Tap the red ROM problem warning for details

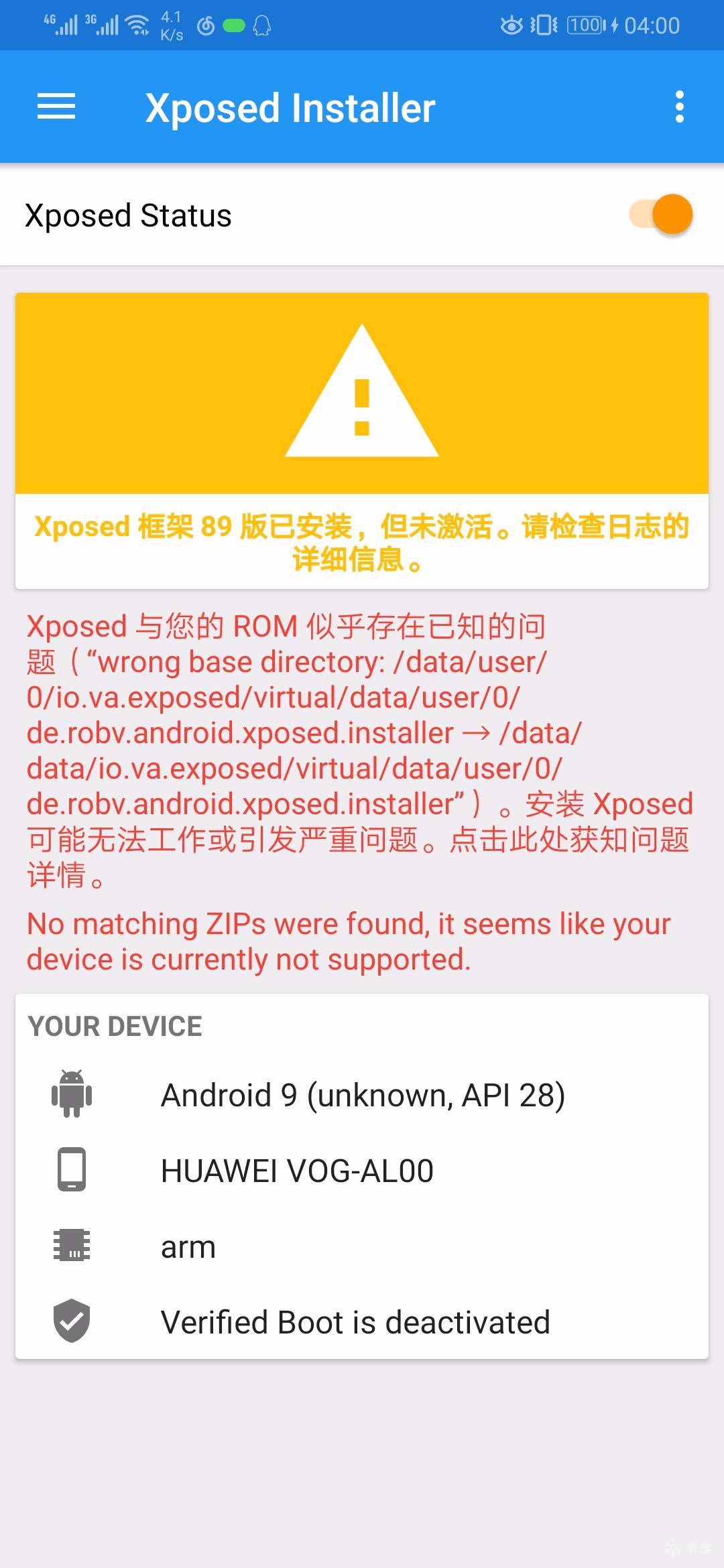tap(359, 750)
